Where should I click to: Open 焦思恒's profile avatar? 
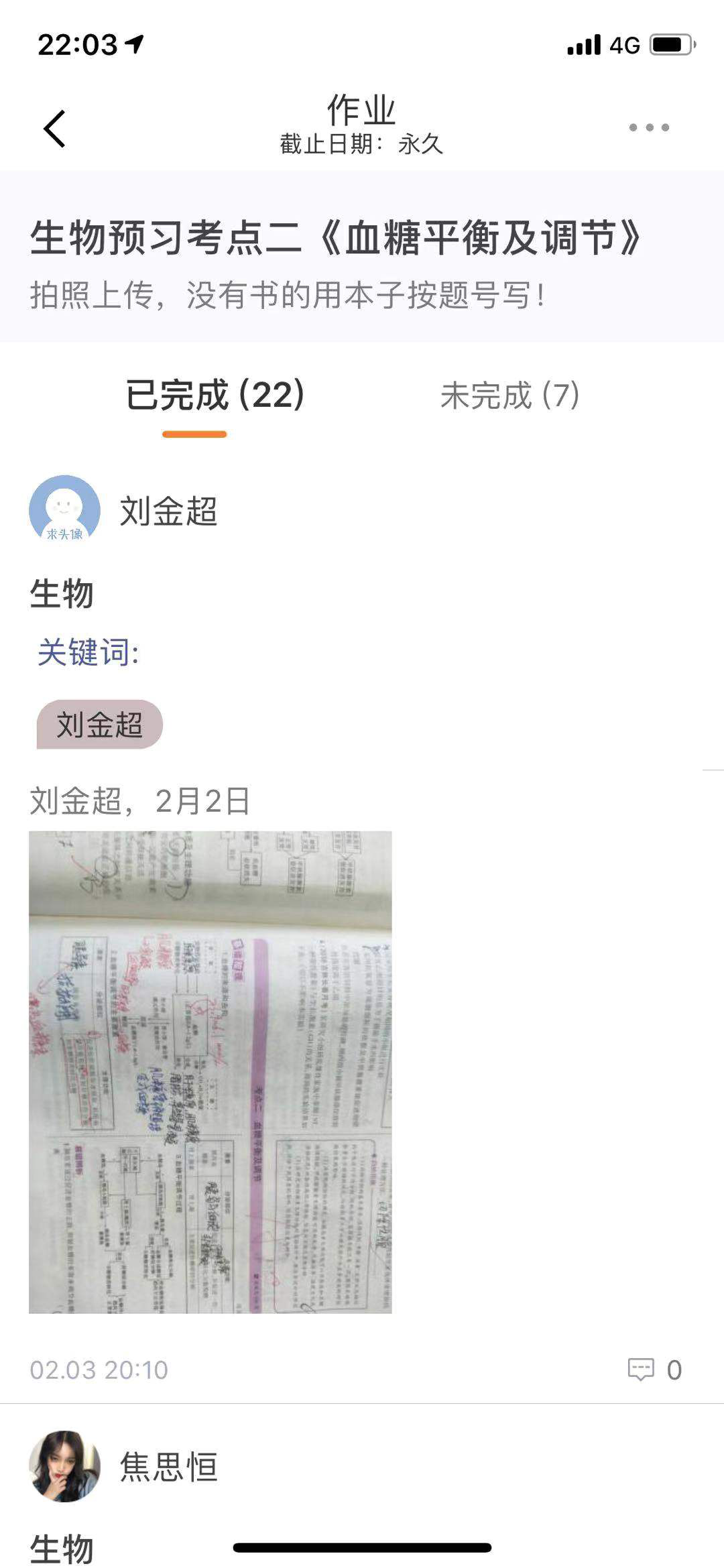[64, 1466]
